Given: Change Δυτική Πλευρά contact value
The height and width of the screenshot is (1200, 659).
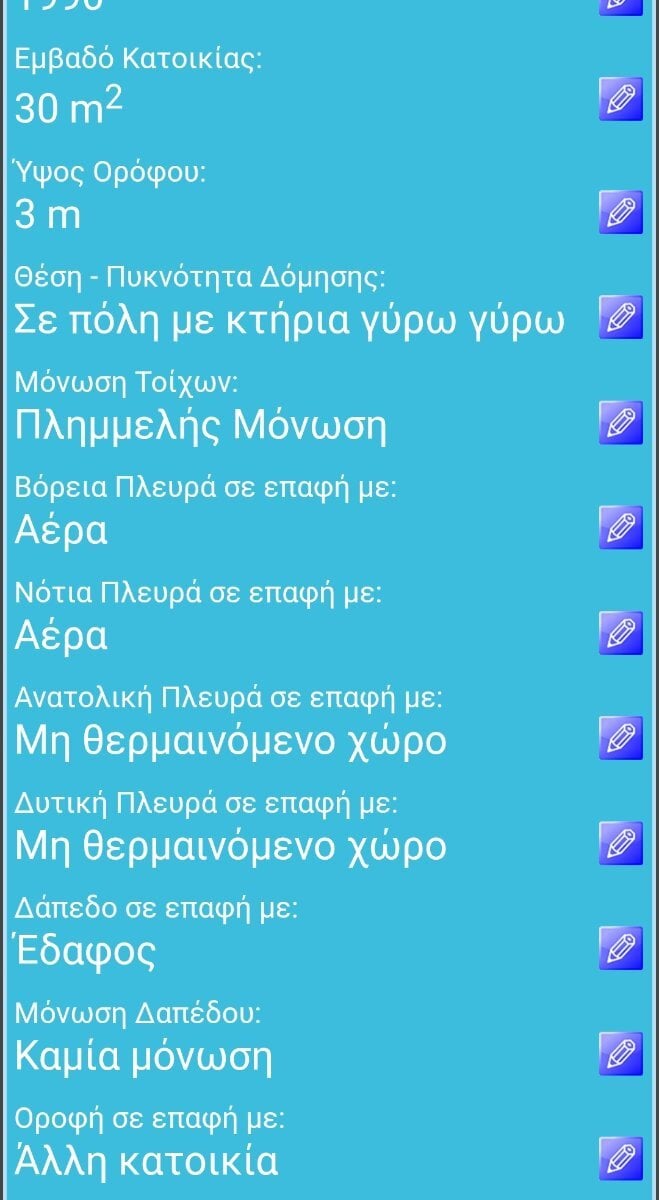Looking at the screenshot, I should click(621, 842).
